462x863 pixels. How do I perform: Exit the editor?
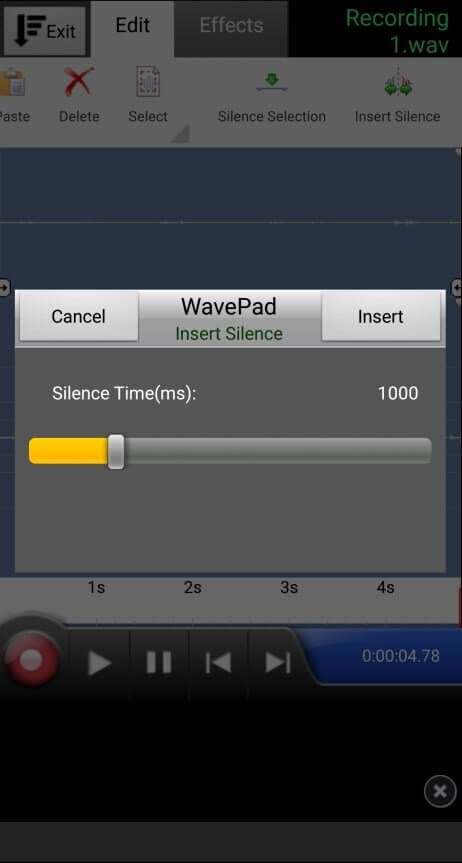pyautogui.click(x=45, y=31)
